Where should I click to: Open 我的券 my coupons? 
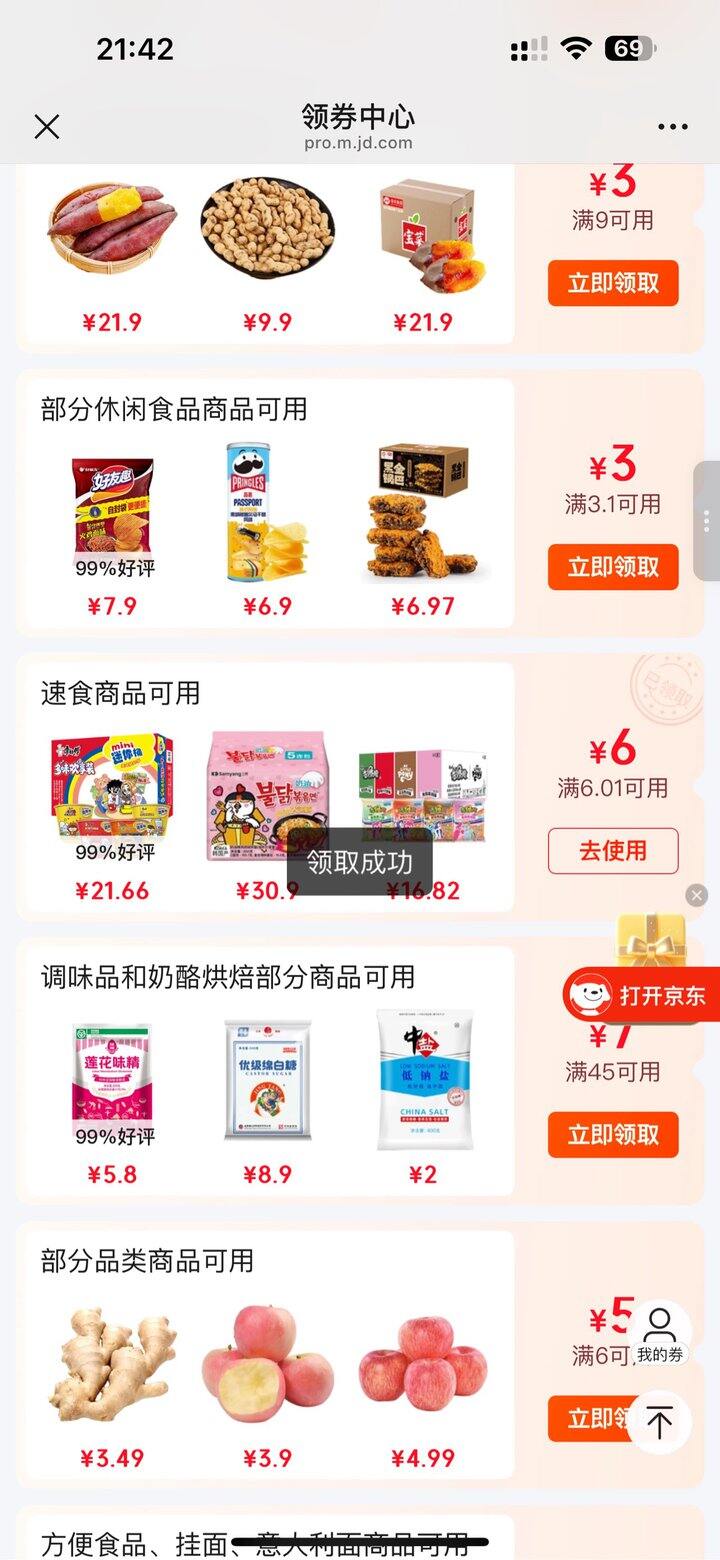coord(660,1335)
